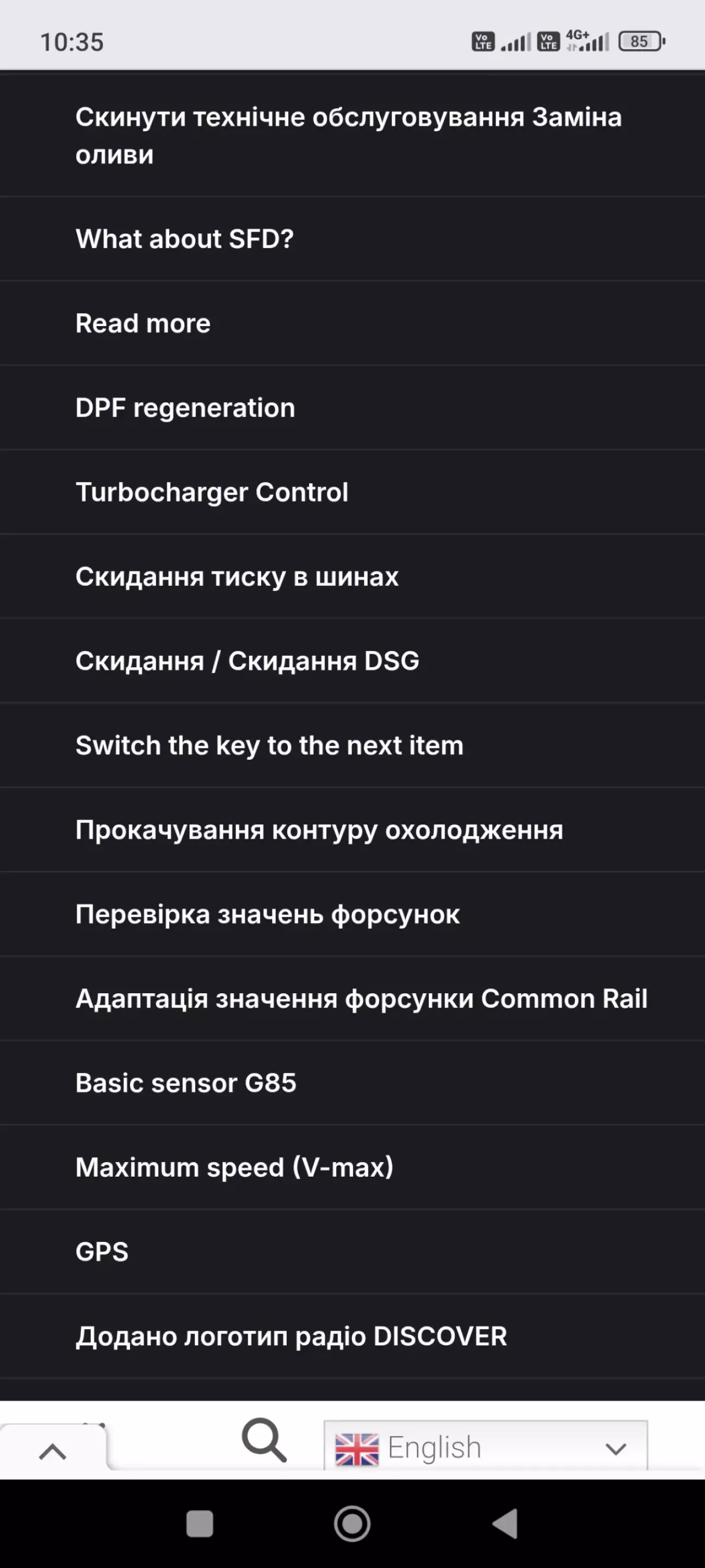This screenshot has height=1568, width=705.
Task: Select 'Скидання / Скидання DSG'
Action: point(247,661)
